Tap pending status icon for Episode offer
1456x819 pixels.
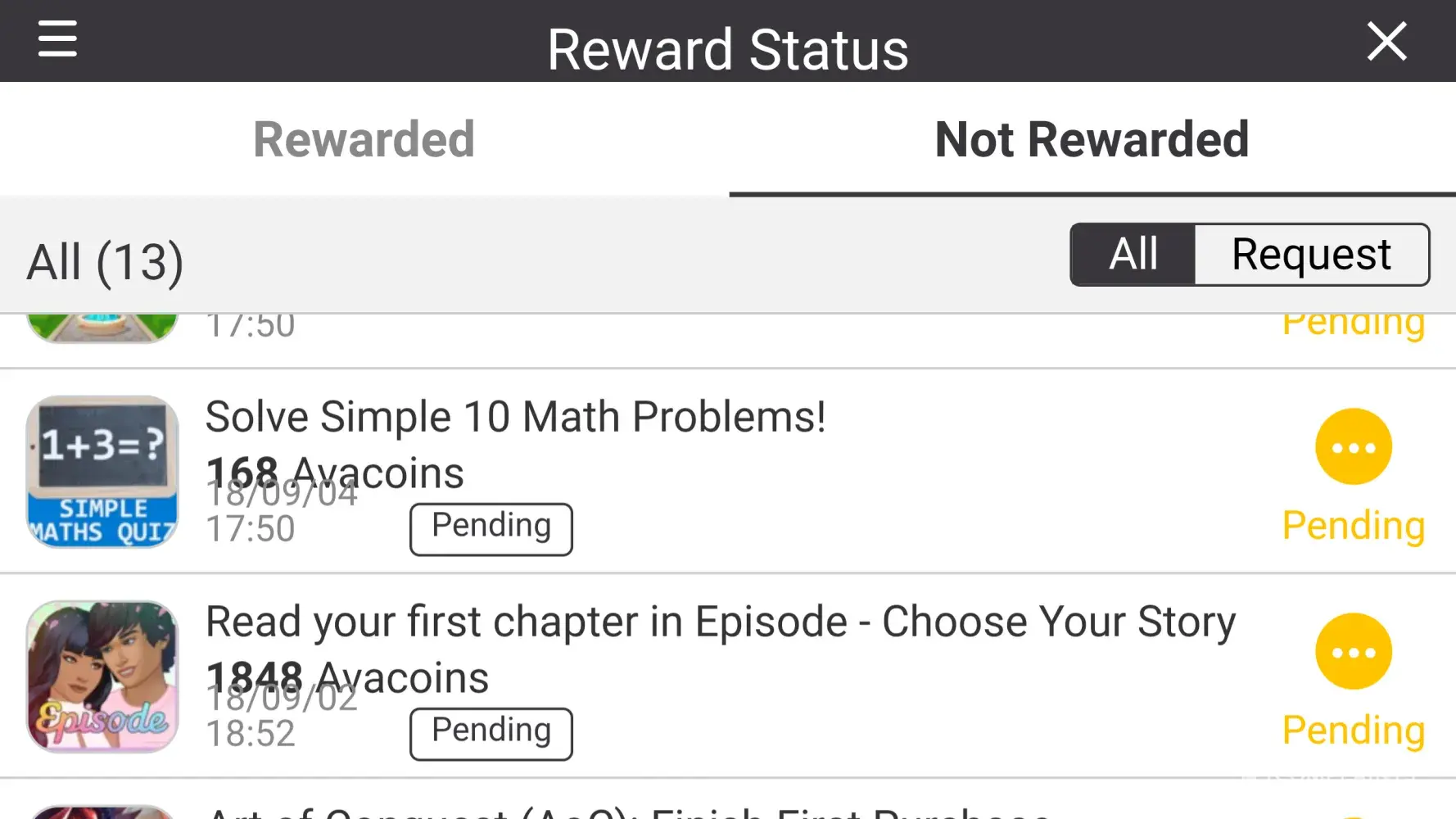1353,652
